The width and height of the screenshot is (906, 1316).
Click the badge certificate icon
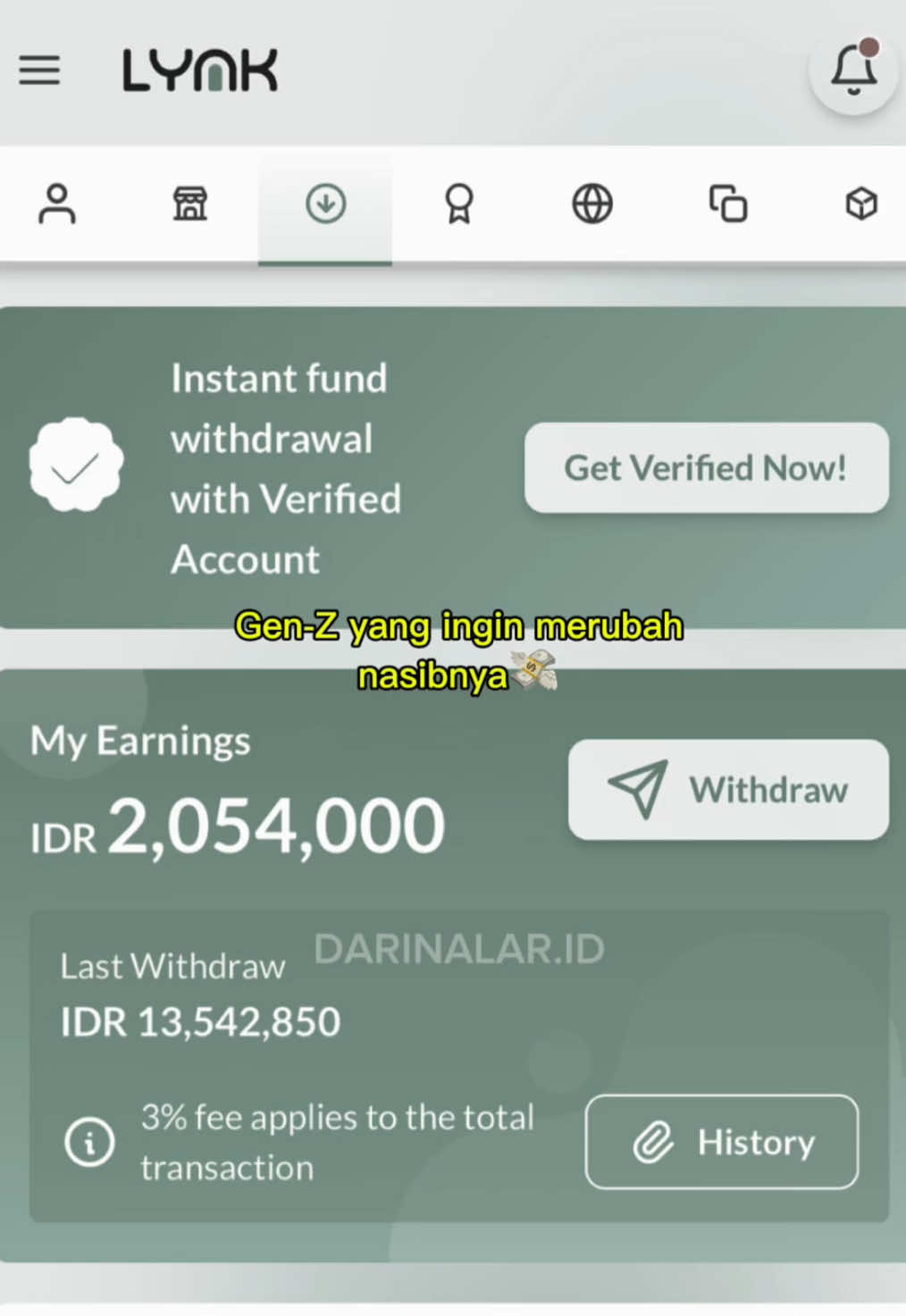(x=458, y=203)
